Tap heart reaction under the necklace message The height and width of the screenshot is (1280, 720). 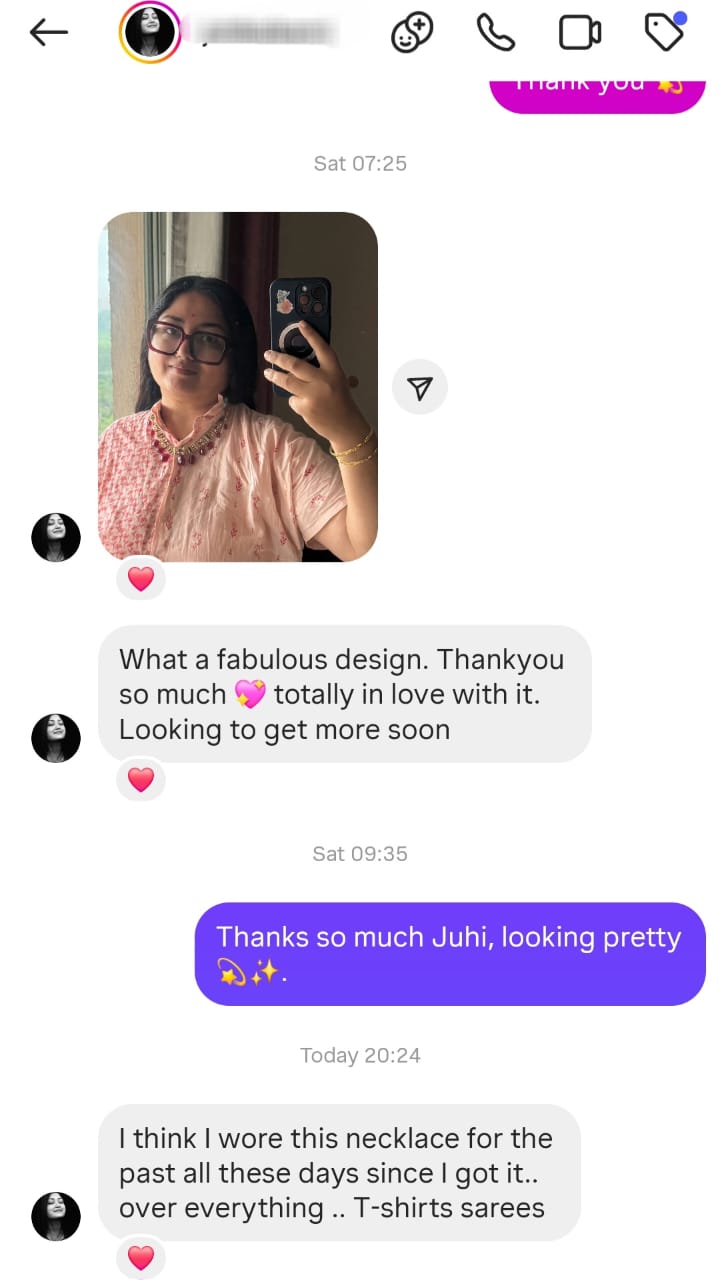(141, 1257)
